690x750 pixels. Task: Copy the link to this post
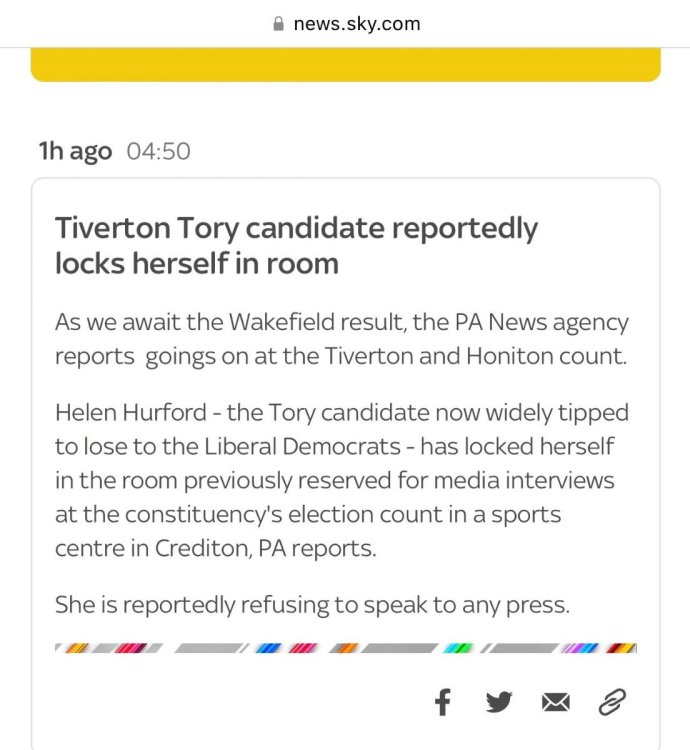click(611, 703)
